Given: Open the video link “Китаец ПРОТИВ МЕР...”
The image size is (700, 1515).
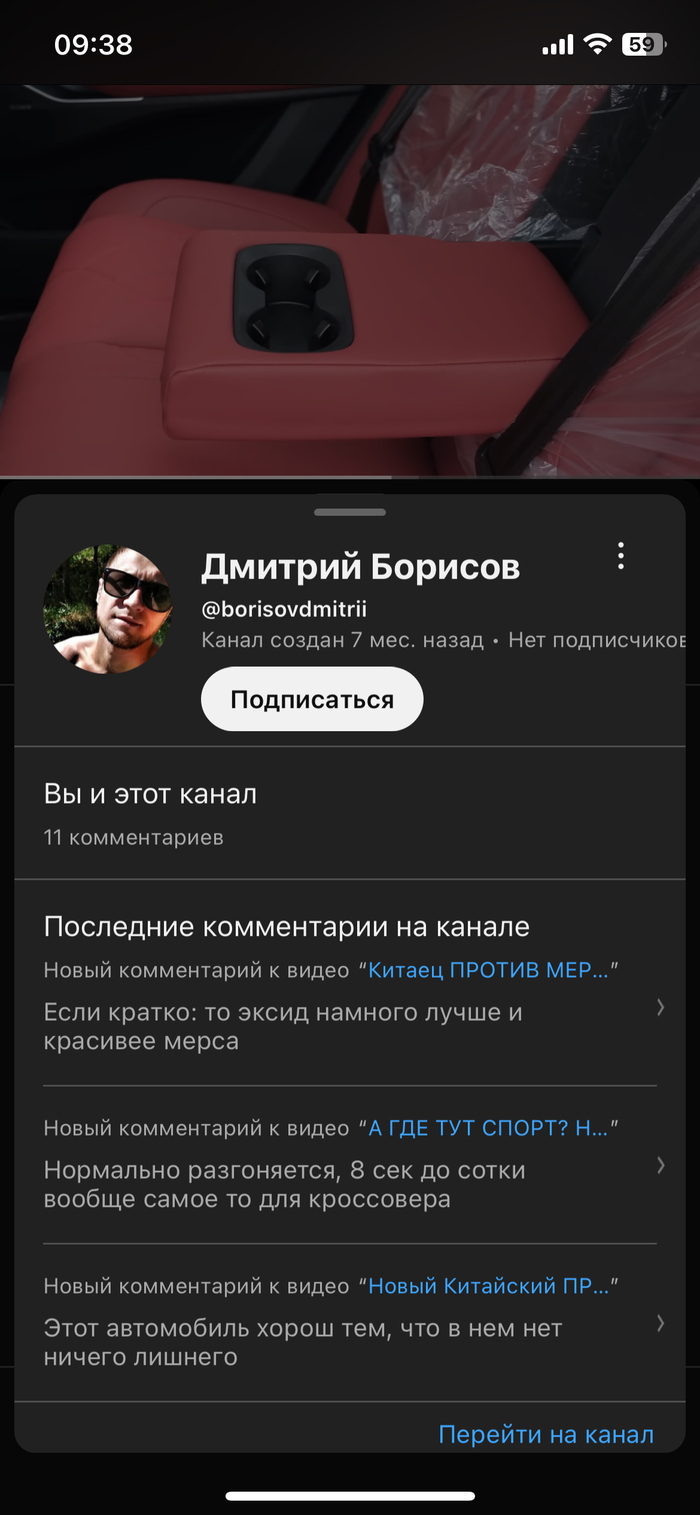Looking at the screenshot, I should (488, 970).
